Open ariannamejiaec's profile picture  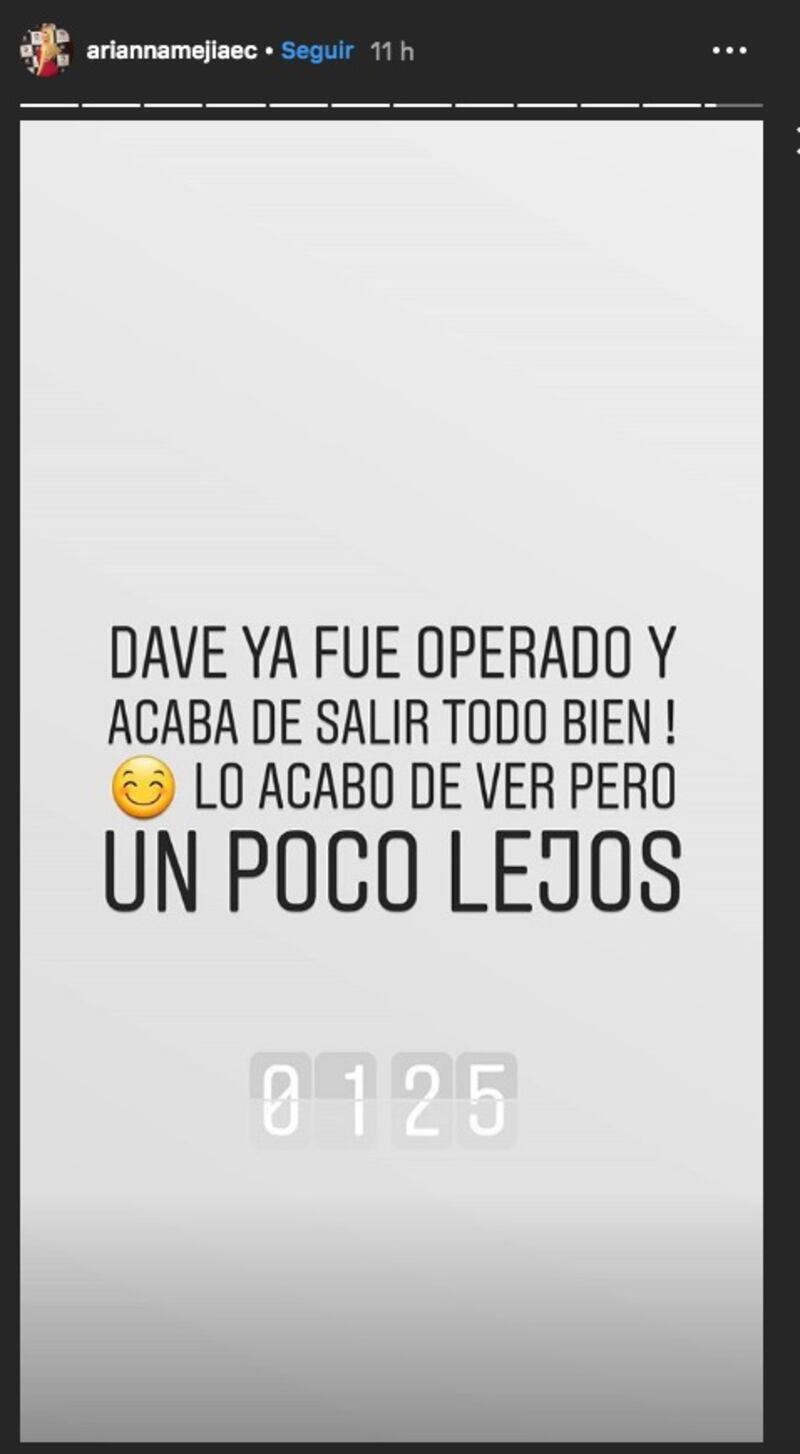[46, 50]
